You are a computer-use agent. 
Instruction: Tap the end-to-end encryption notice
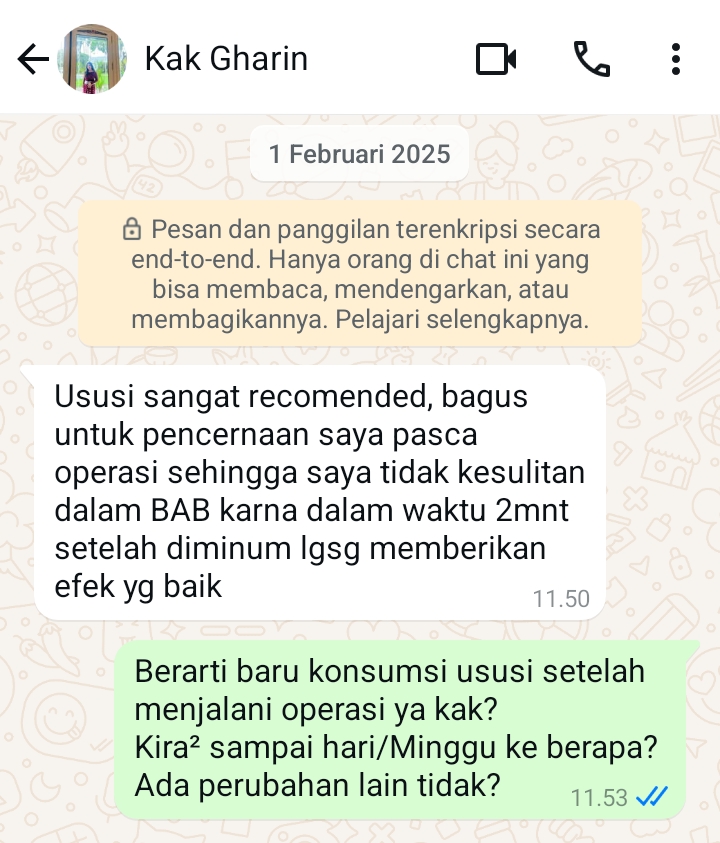(360, 275)
